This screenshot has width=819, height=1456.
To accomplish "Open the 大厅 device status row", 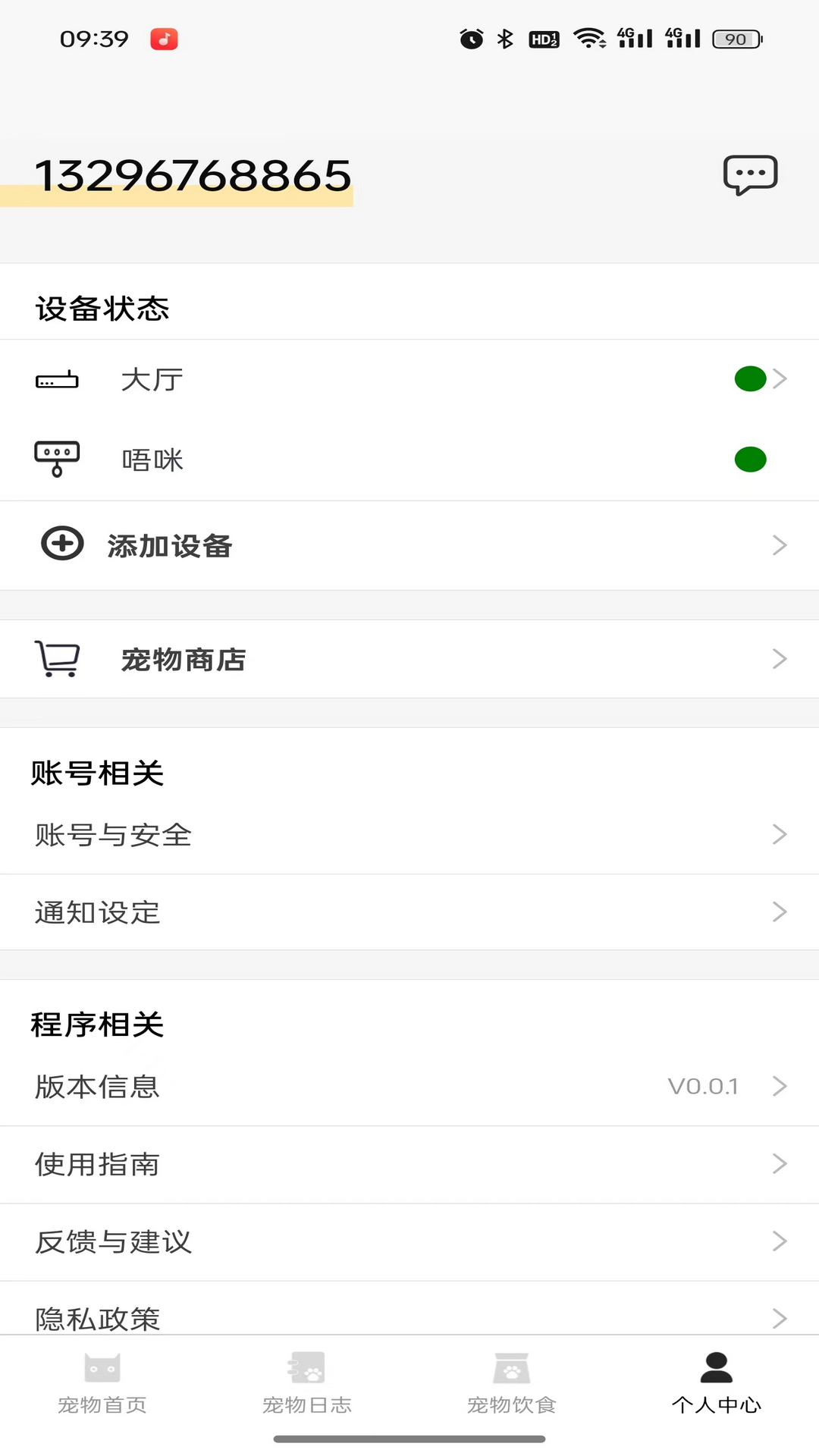I will point(409,379).
